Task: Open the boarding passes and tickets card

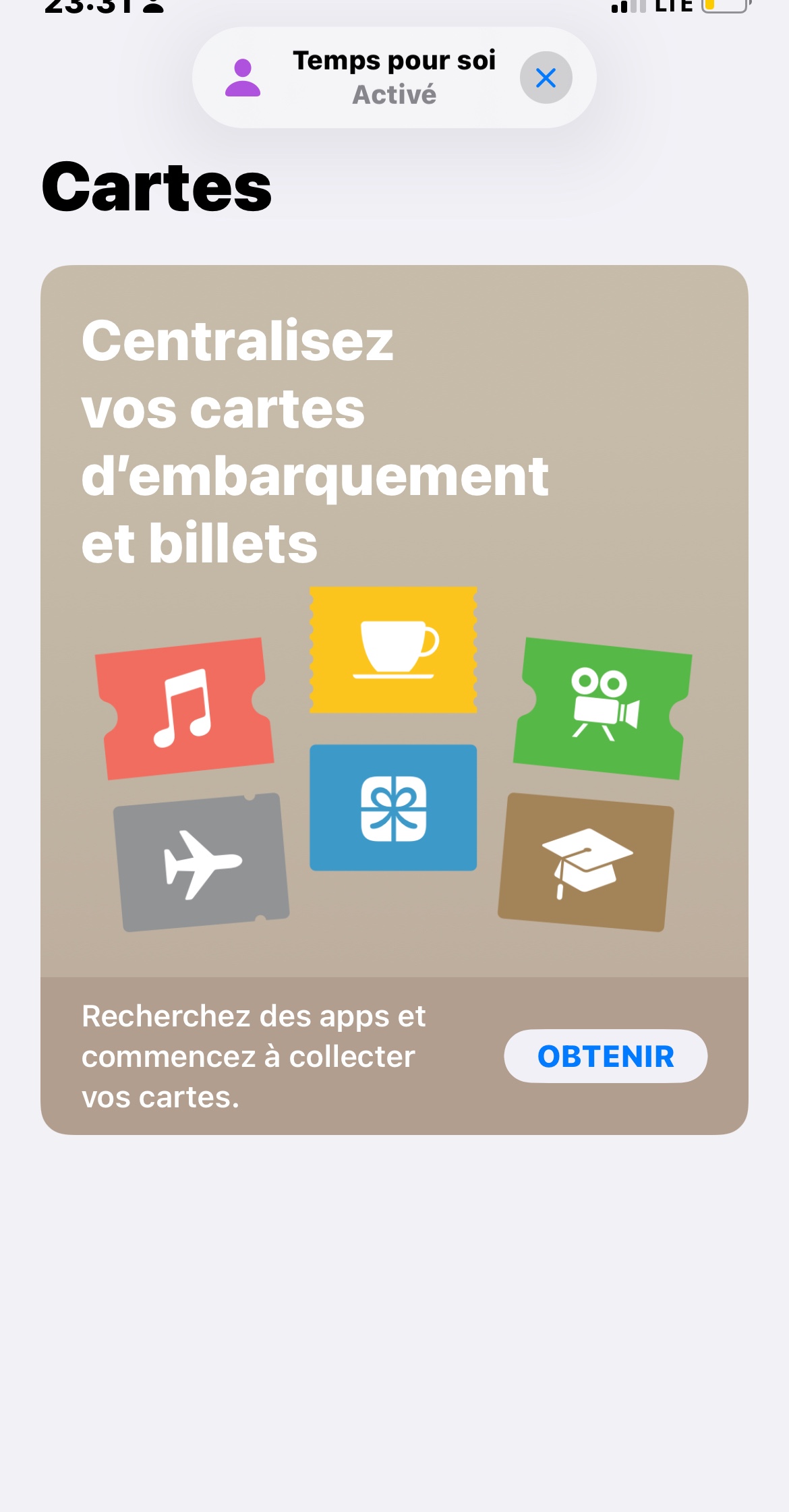Action: coord(394,620)
